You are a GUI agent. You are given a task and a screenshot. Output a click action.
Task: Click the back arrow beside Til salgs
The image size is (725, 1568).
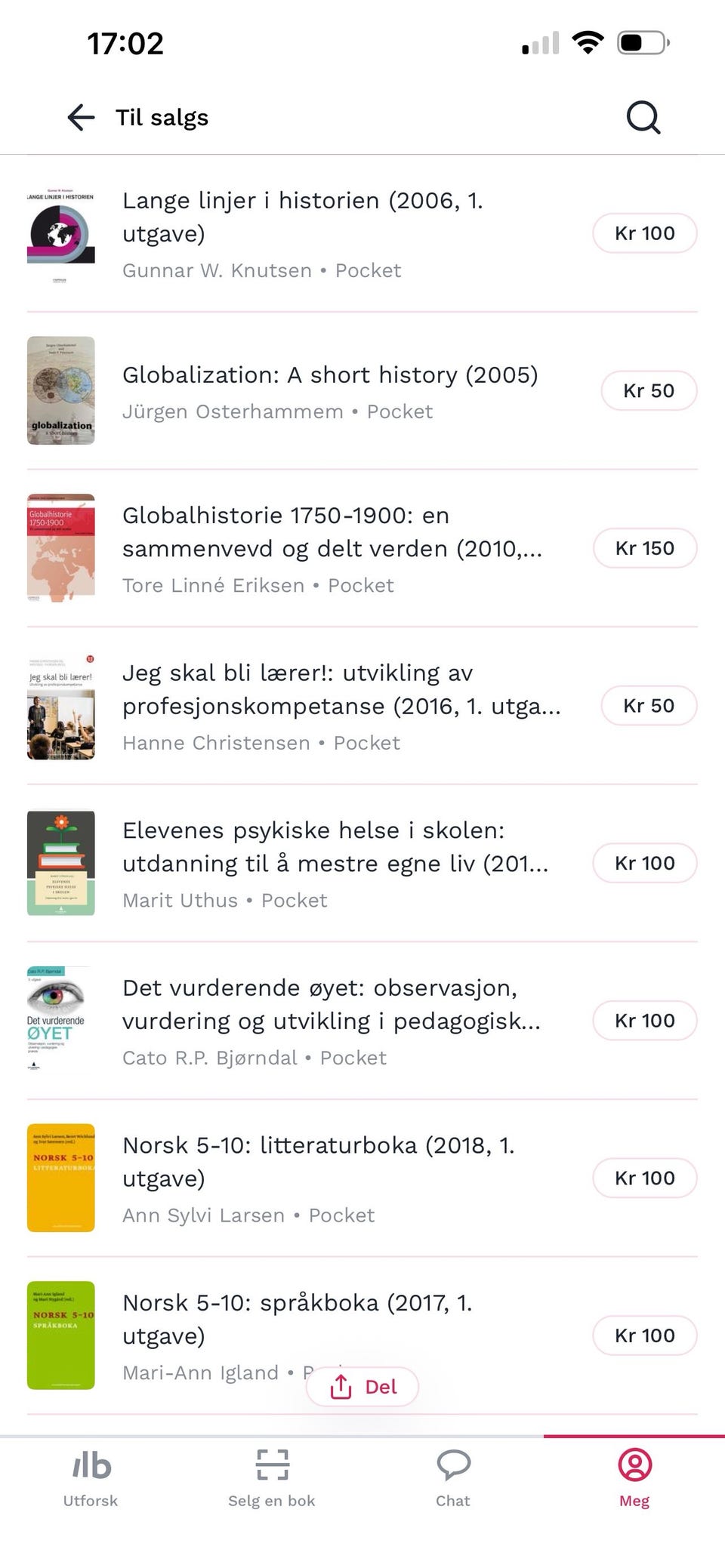coord(80,117)
